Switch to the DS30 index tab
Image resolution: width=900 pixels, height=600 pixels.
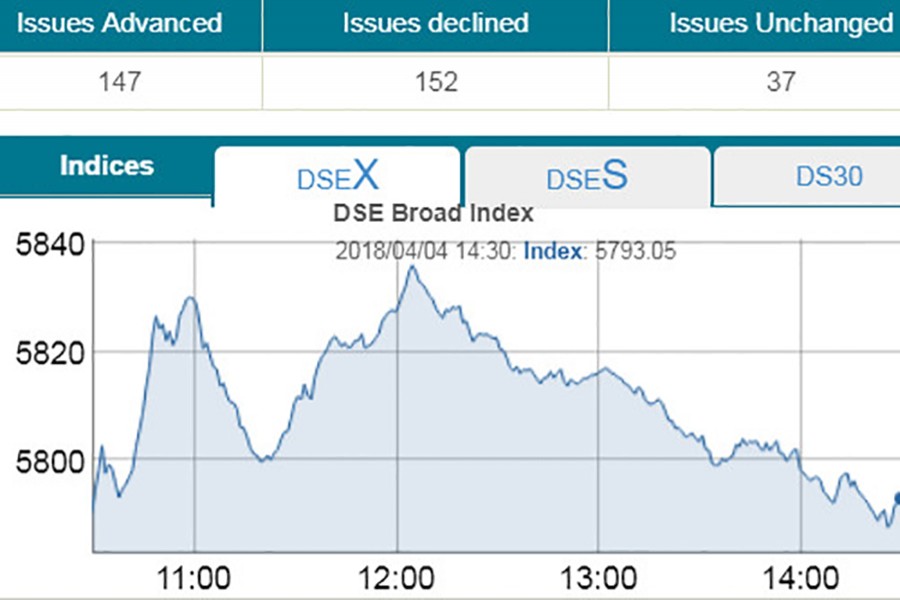[x=828, y=177]
